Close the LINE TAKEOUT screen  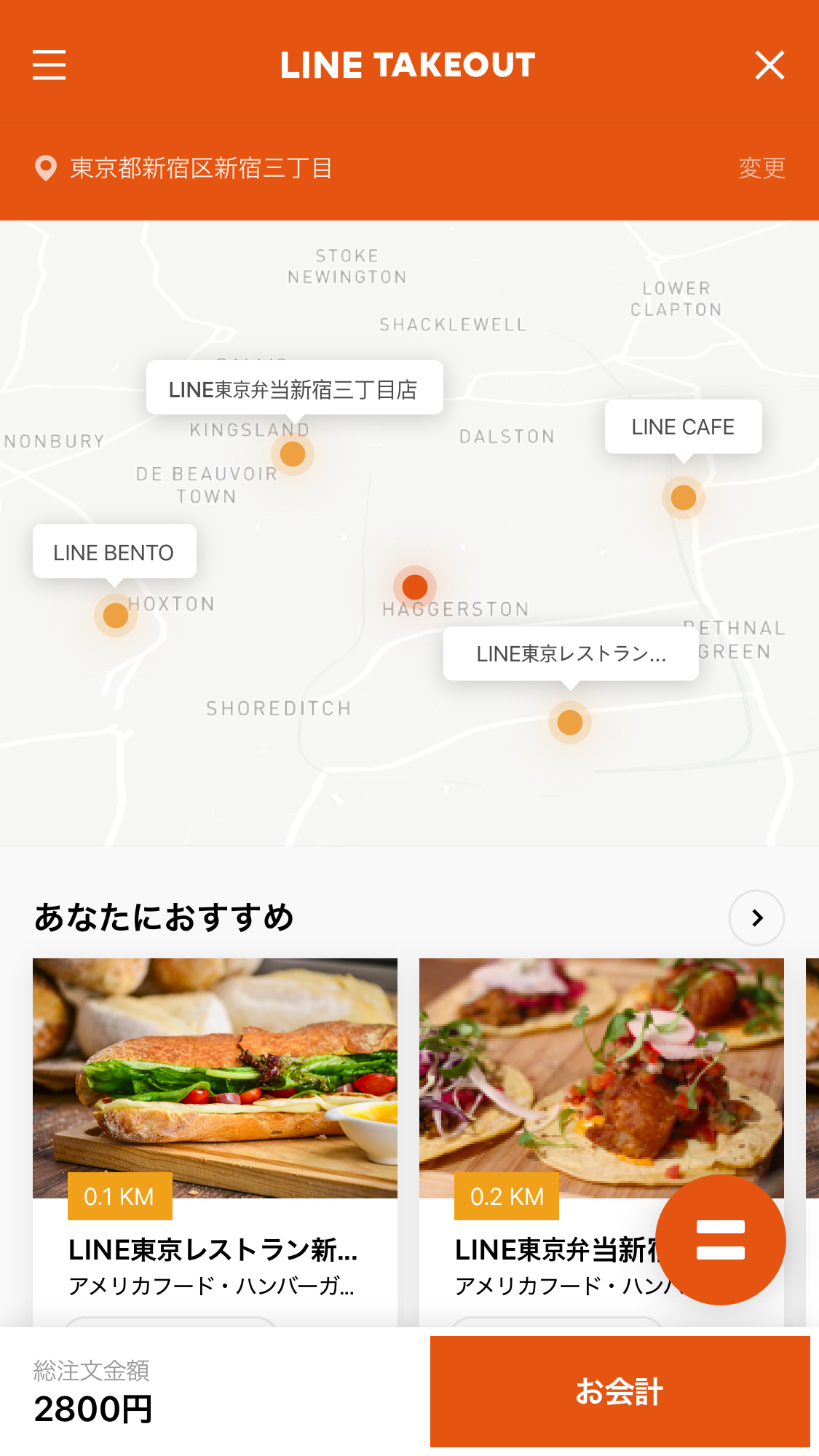pos(769,65)
